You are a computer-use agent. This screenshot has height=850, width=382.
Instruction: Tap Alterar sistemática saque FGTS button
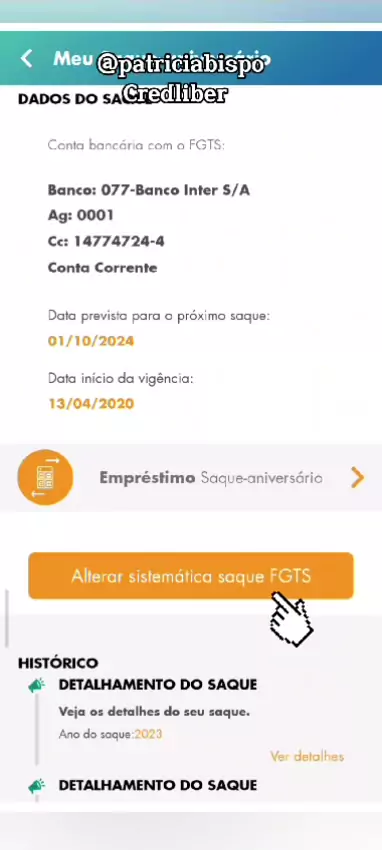click(x=191, y=576)
